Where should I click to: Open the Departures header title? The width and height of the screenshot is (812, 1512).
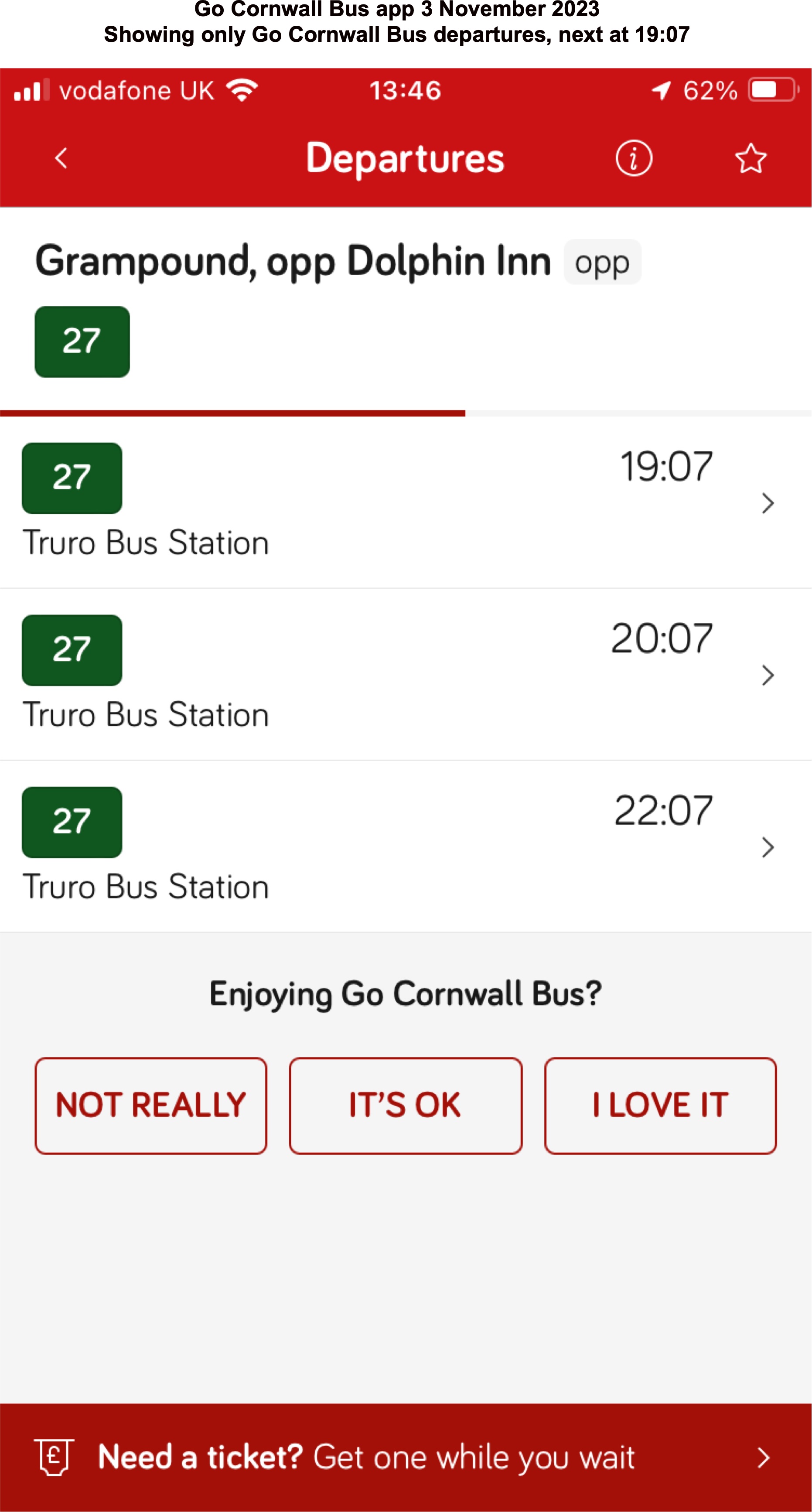pyautogui.click(x=406, y=157)
